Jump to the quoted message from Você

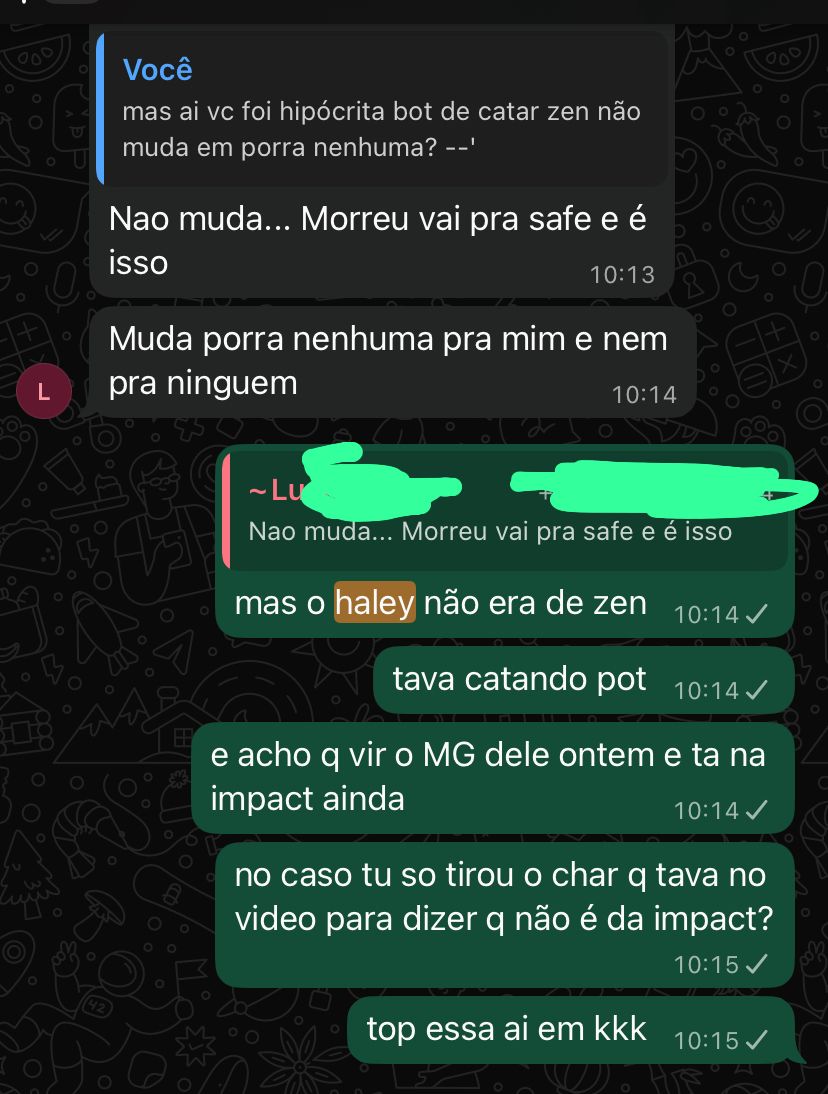pos(382,110)
